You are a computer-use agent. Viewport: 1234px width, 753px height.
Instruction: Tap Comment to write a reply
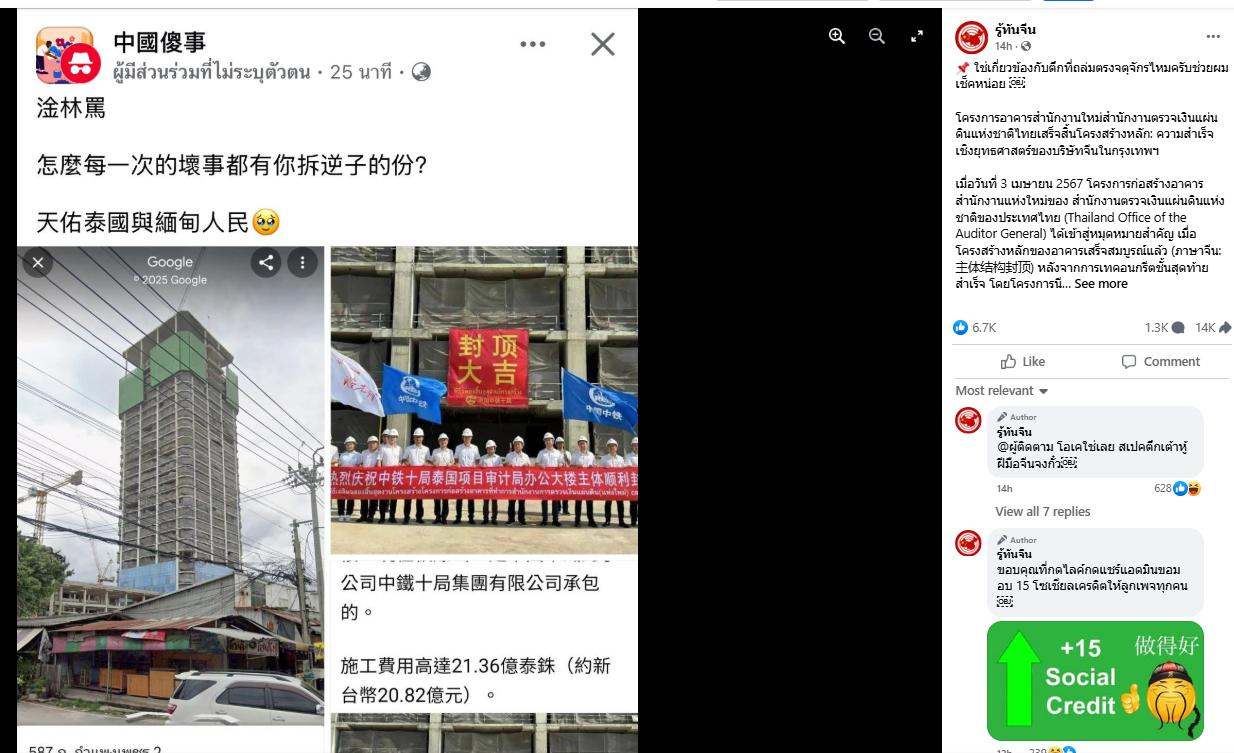pyautogui.click(x=1160, y=362)
